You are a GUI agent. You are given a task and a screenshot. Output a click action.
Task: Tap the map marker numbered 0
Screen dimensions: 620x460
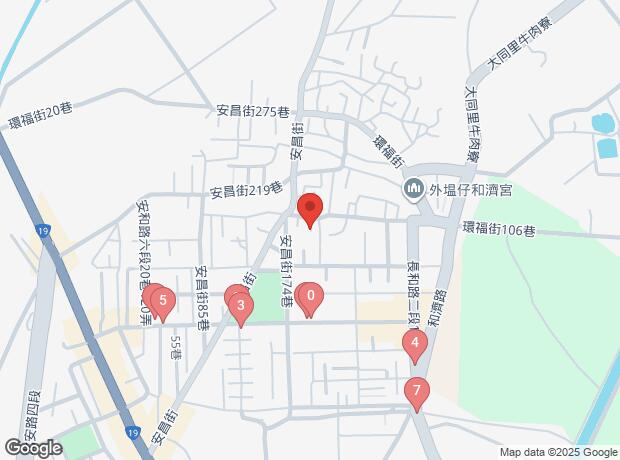coord(311,297)
